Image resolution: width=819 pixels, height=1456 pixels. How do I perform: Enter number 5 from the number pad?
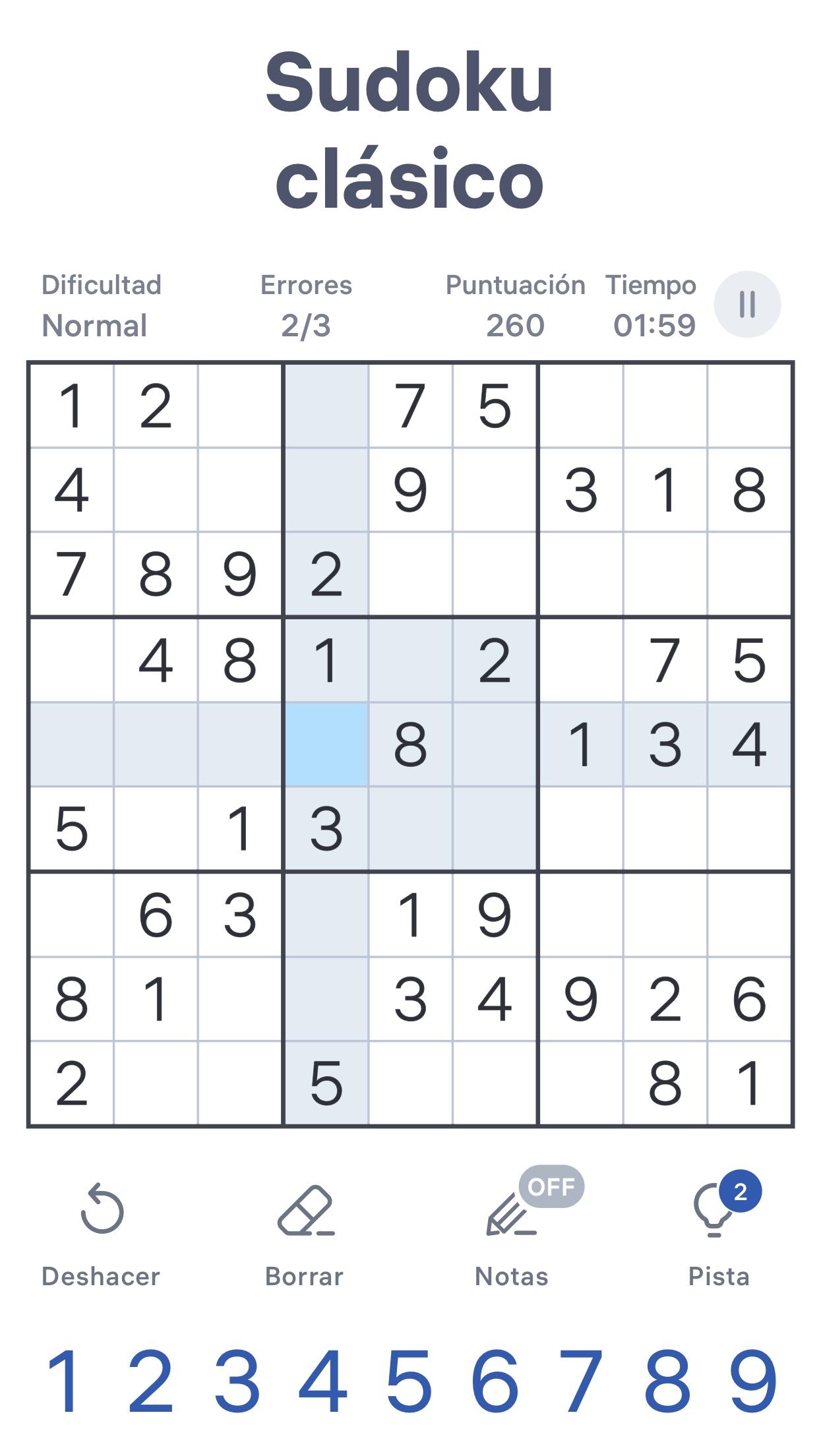coord(409,1382)
